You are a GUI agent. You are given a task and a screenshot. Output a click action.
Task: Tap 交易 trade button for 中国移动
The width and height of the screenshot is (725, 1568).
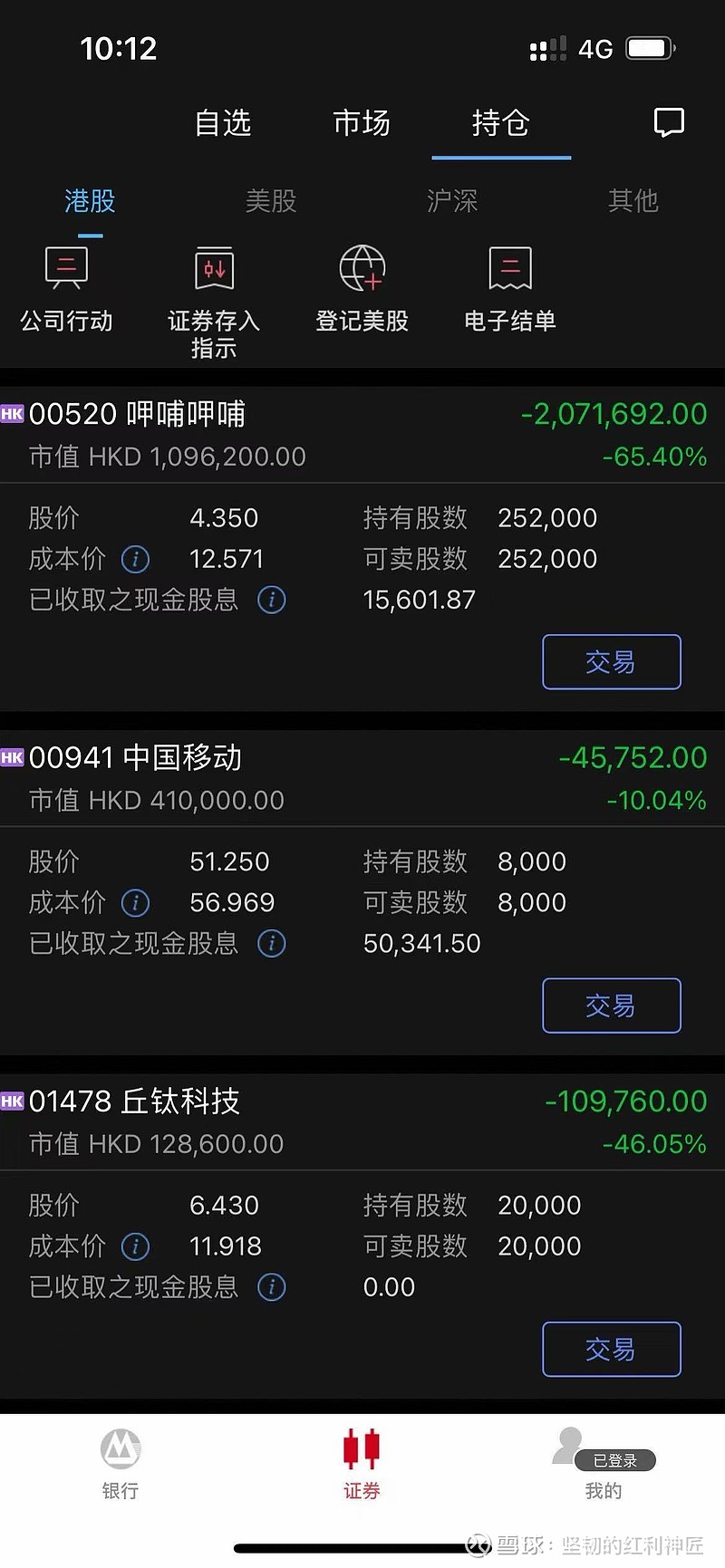[x=611, y=1005]
